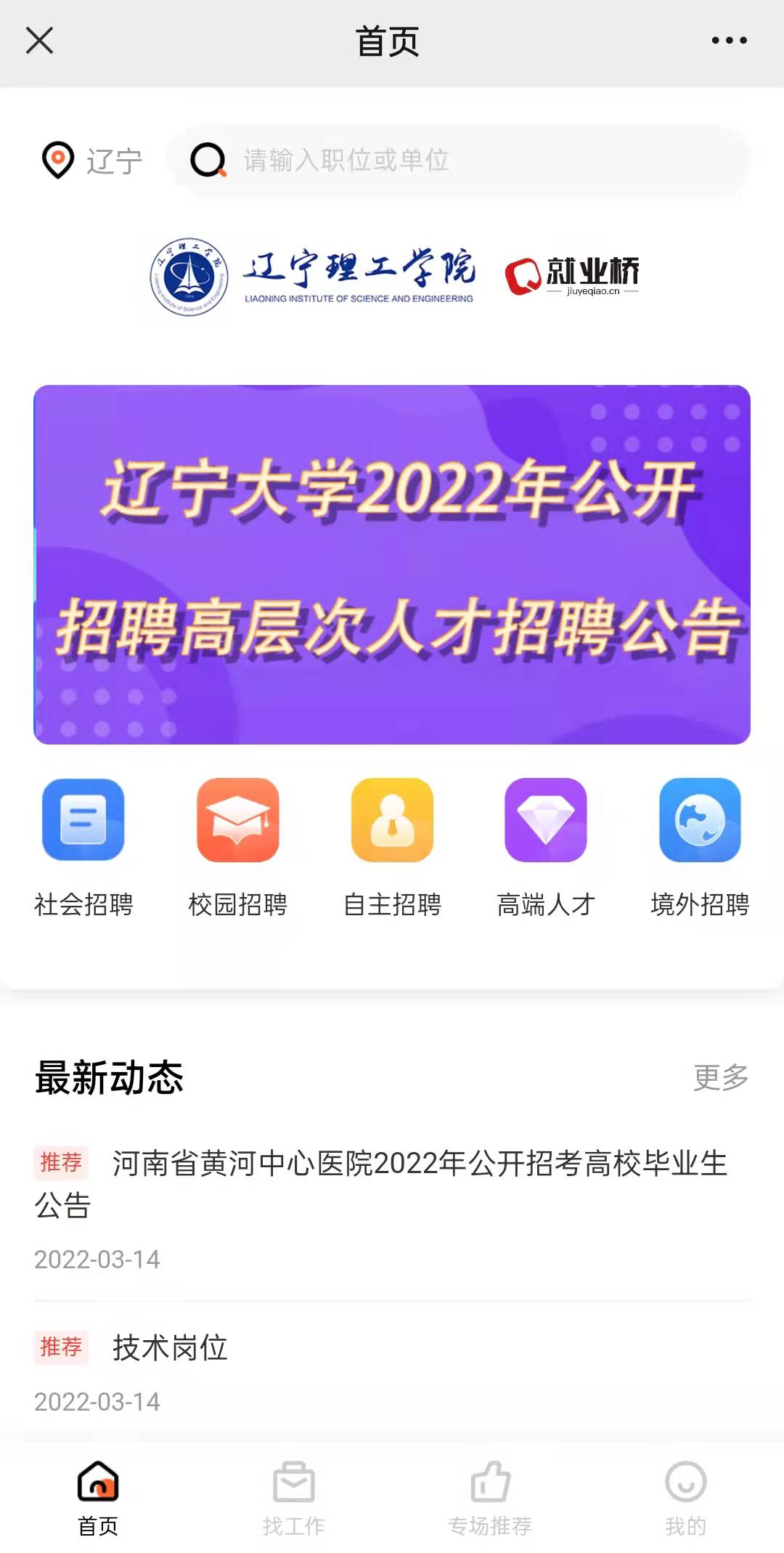Open 境外招聘 category
Screen dimensions: 784x1553
(x=700, y=847)
